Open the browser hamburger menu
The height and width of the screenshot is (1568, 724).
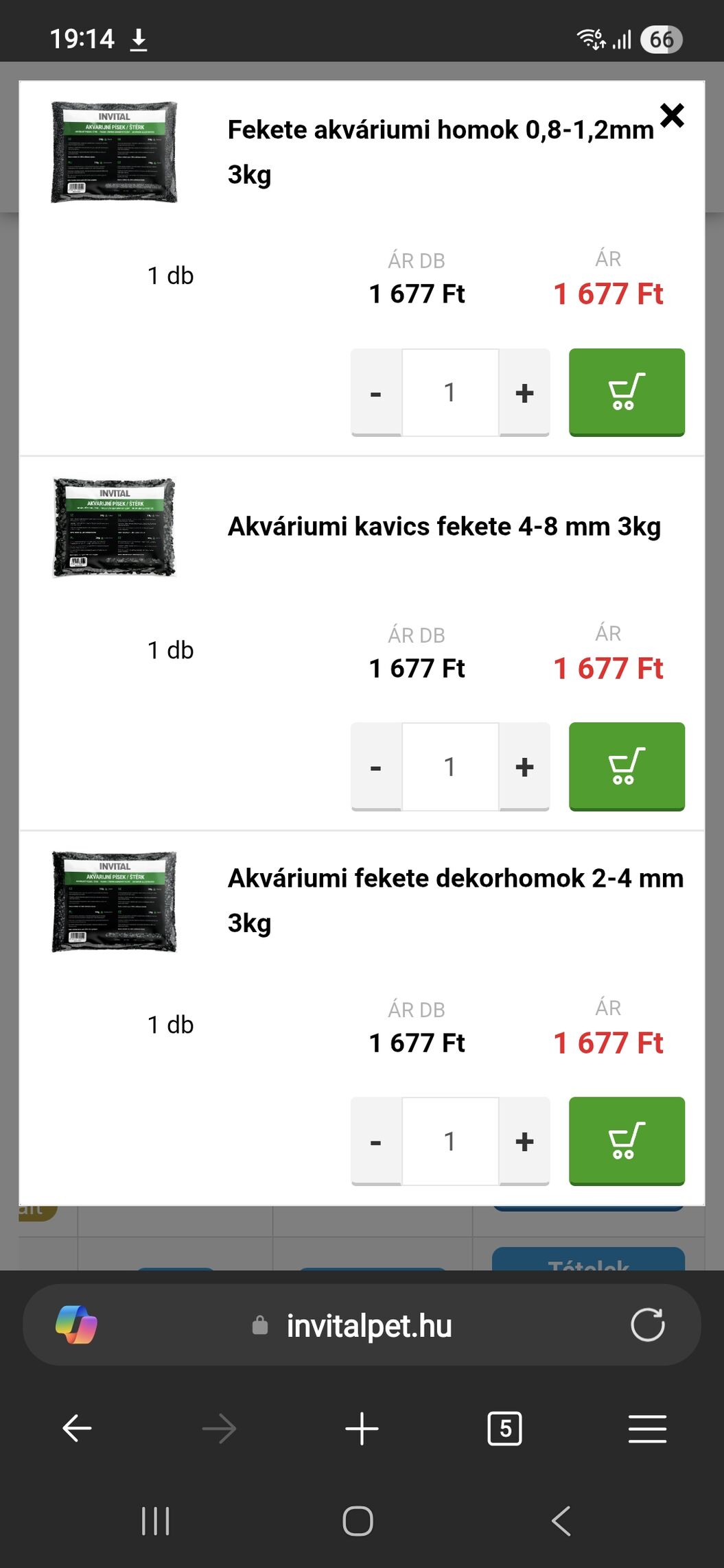pos(647,1429)
